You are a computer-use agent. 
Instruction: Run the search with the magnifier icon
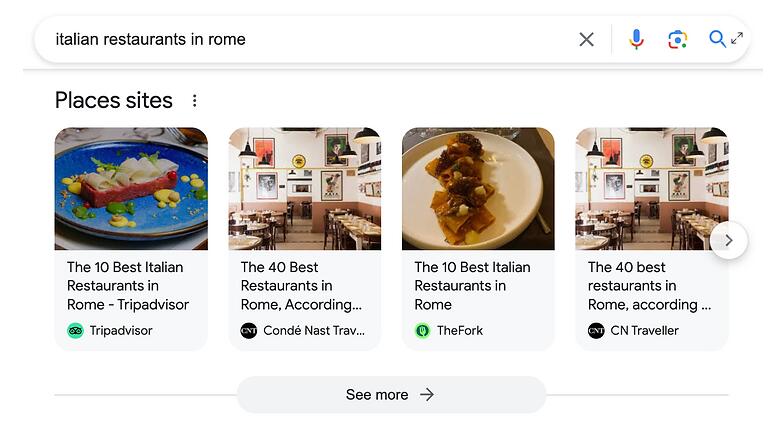pyautogui.click(x=717, y=39)
